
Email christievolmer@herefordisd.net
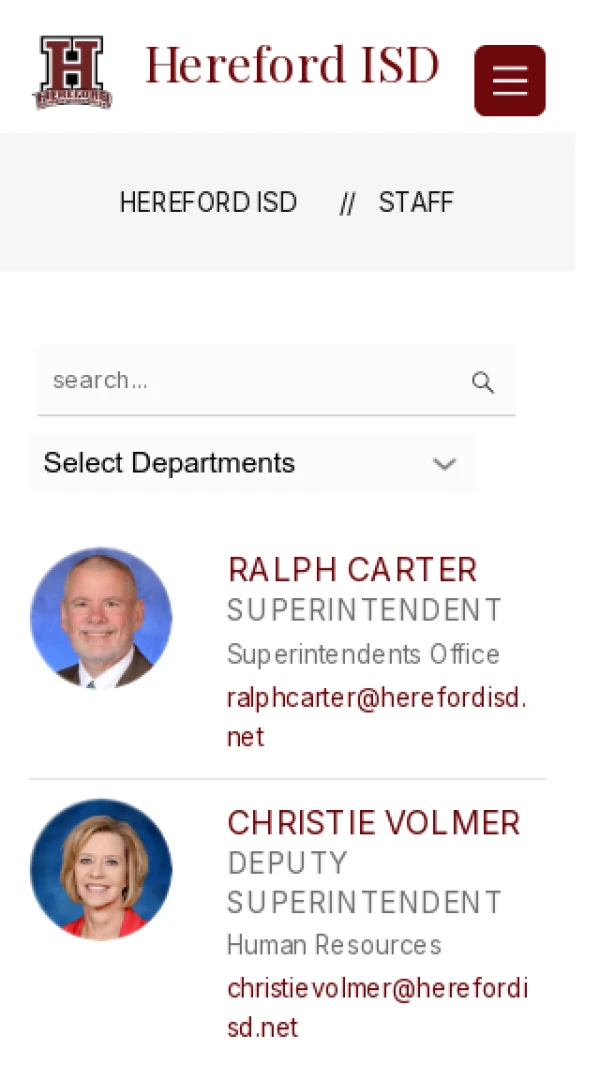point(376,989)
